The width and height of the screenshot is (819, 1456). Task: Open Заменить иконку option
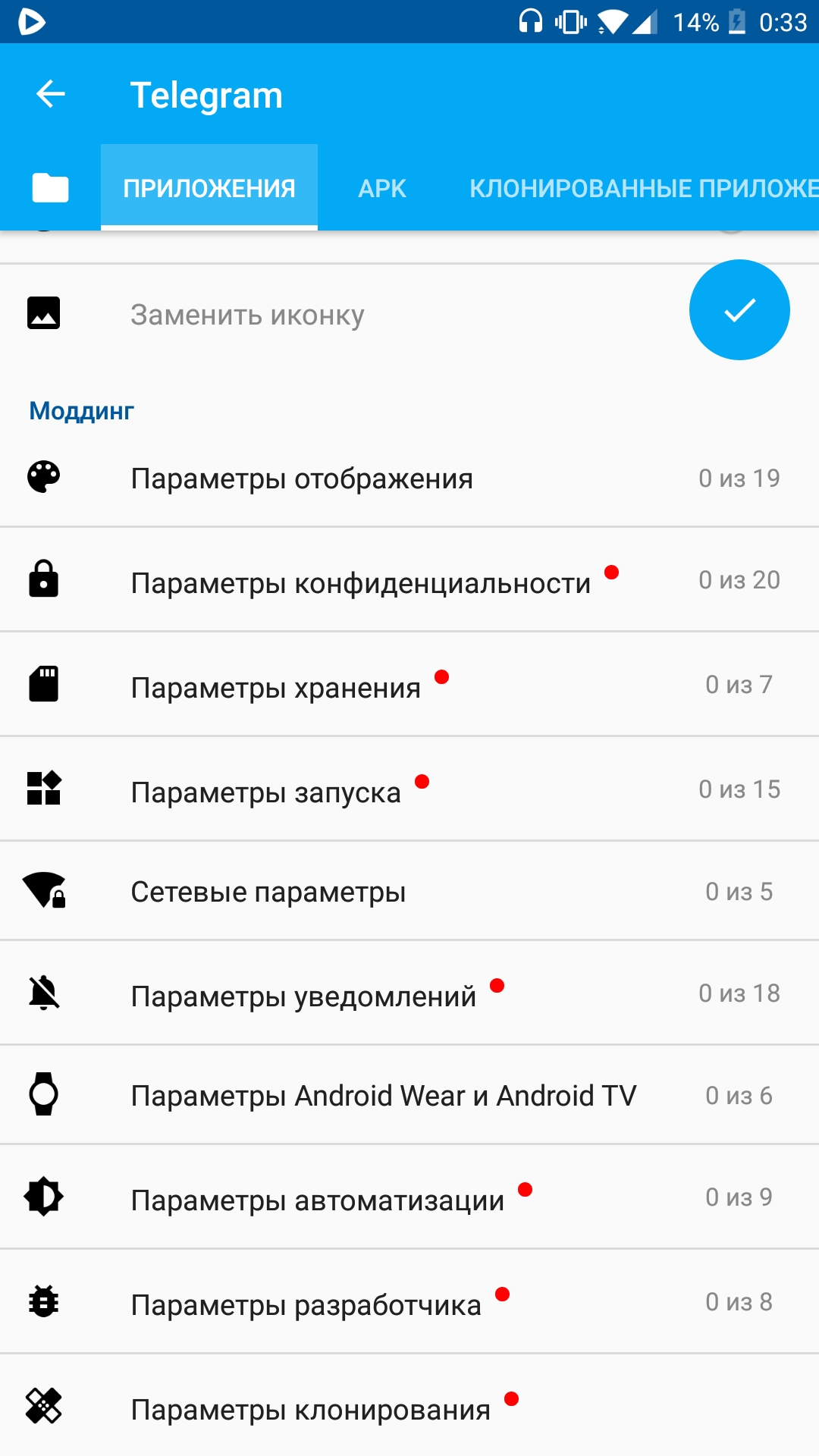(x=409, y=315)
